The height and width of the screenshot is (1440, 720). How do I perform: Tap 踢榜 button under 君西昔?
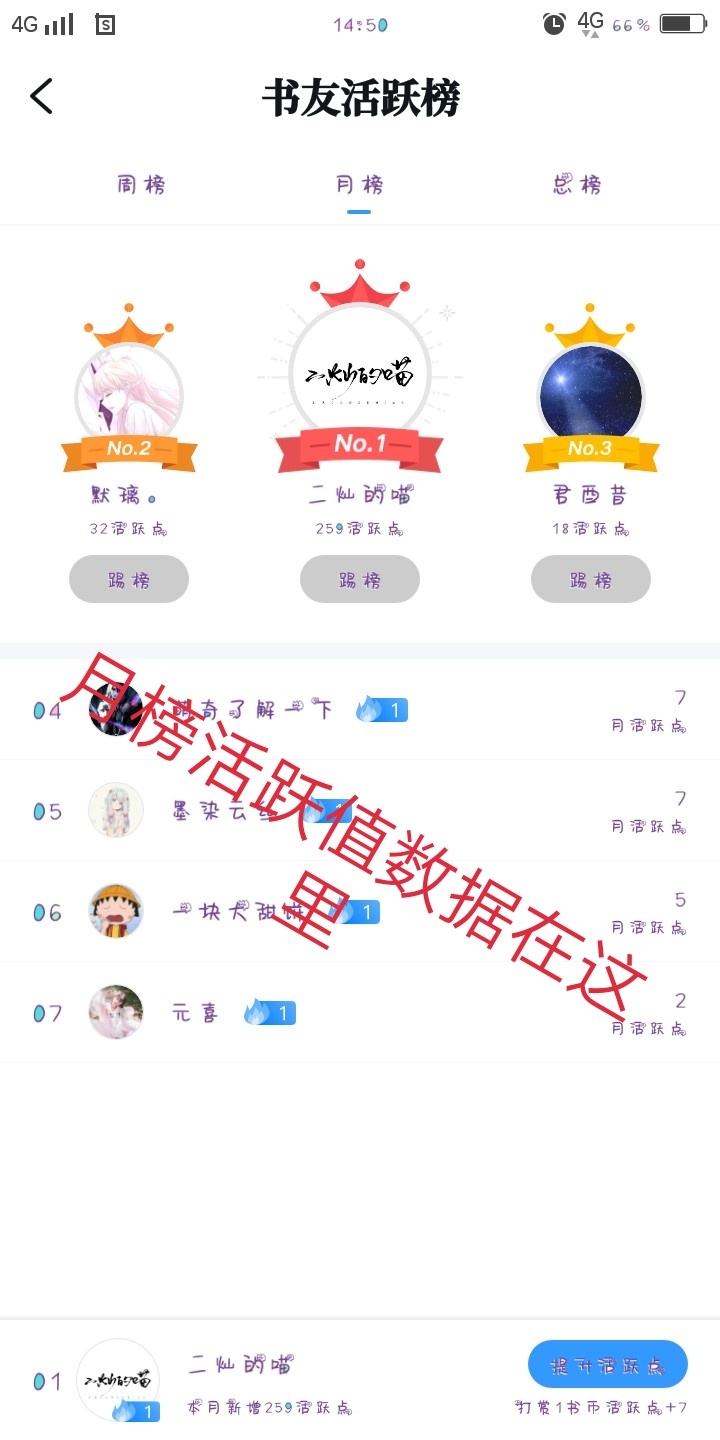pyautogui.click(x=591, y=579)
